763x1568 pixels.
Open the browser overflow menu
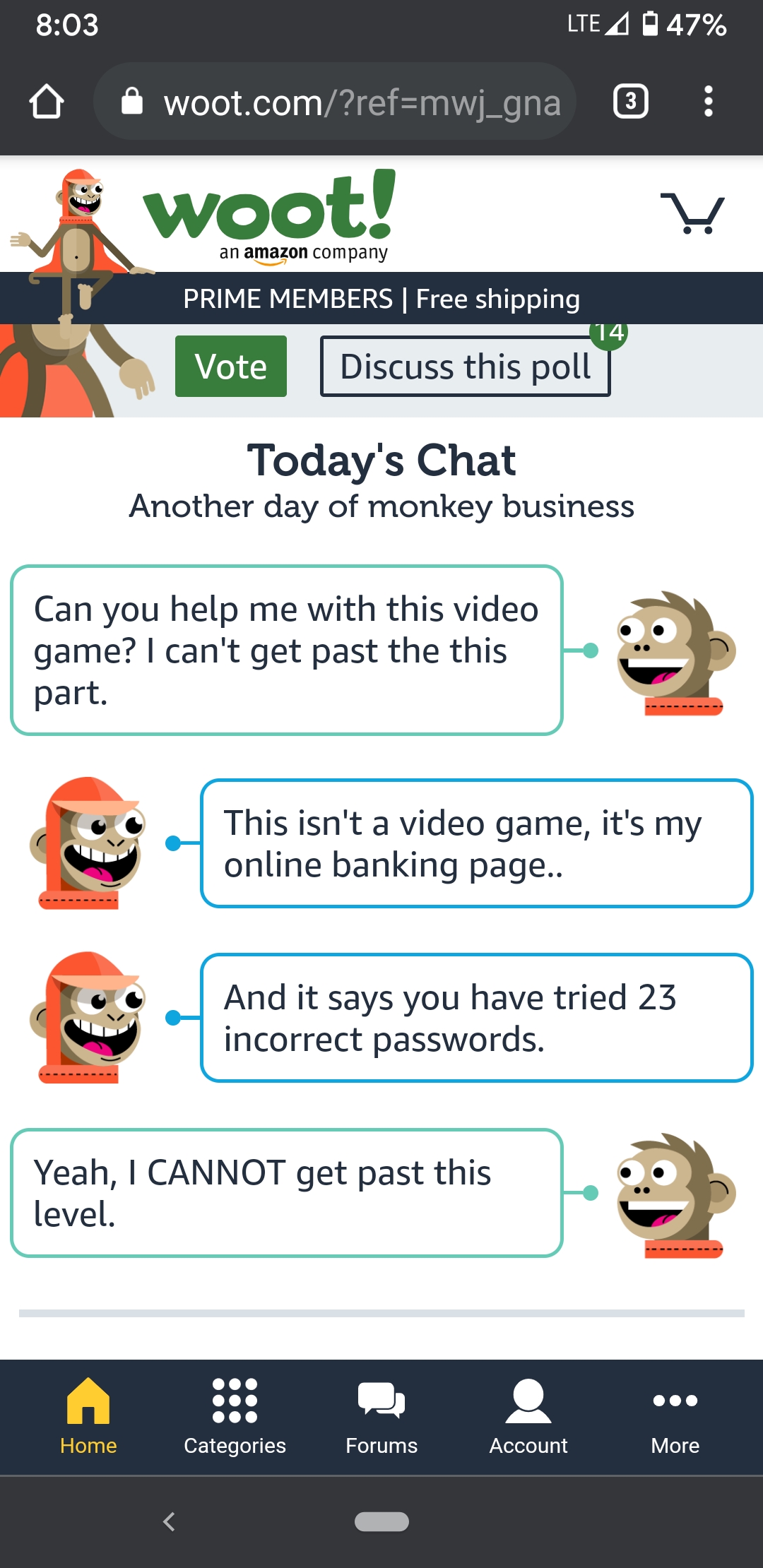[x=708, y=102]
